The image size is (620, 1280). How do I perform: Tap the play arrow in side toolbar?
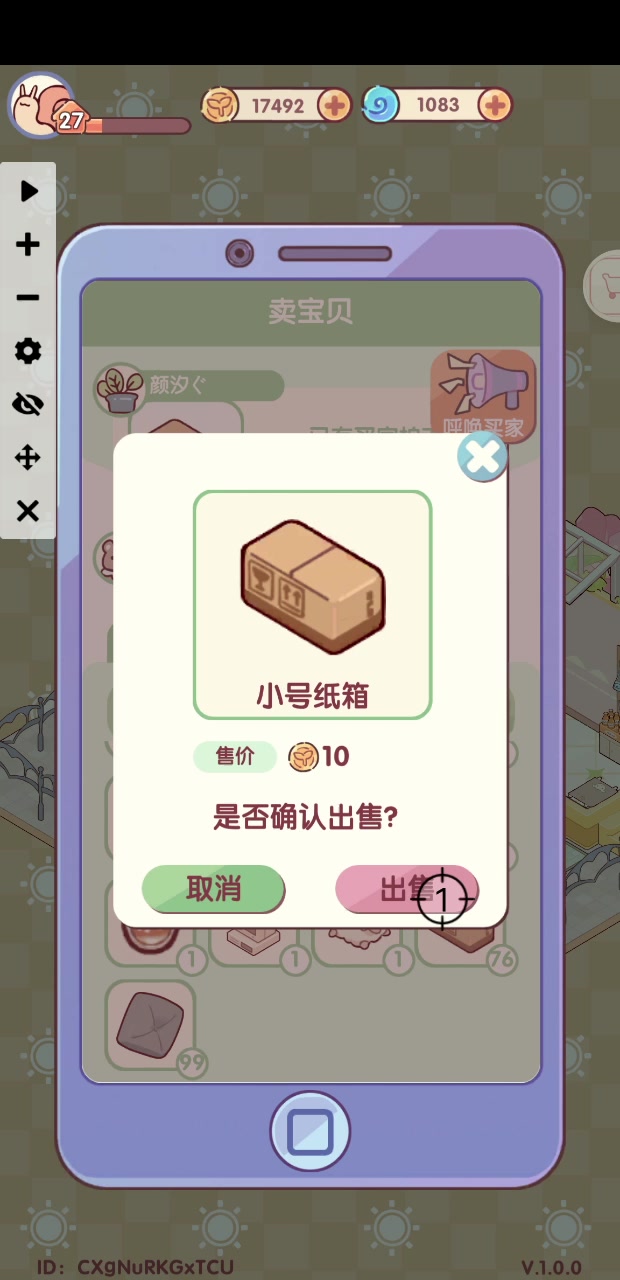point(28,191)
